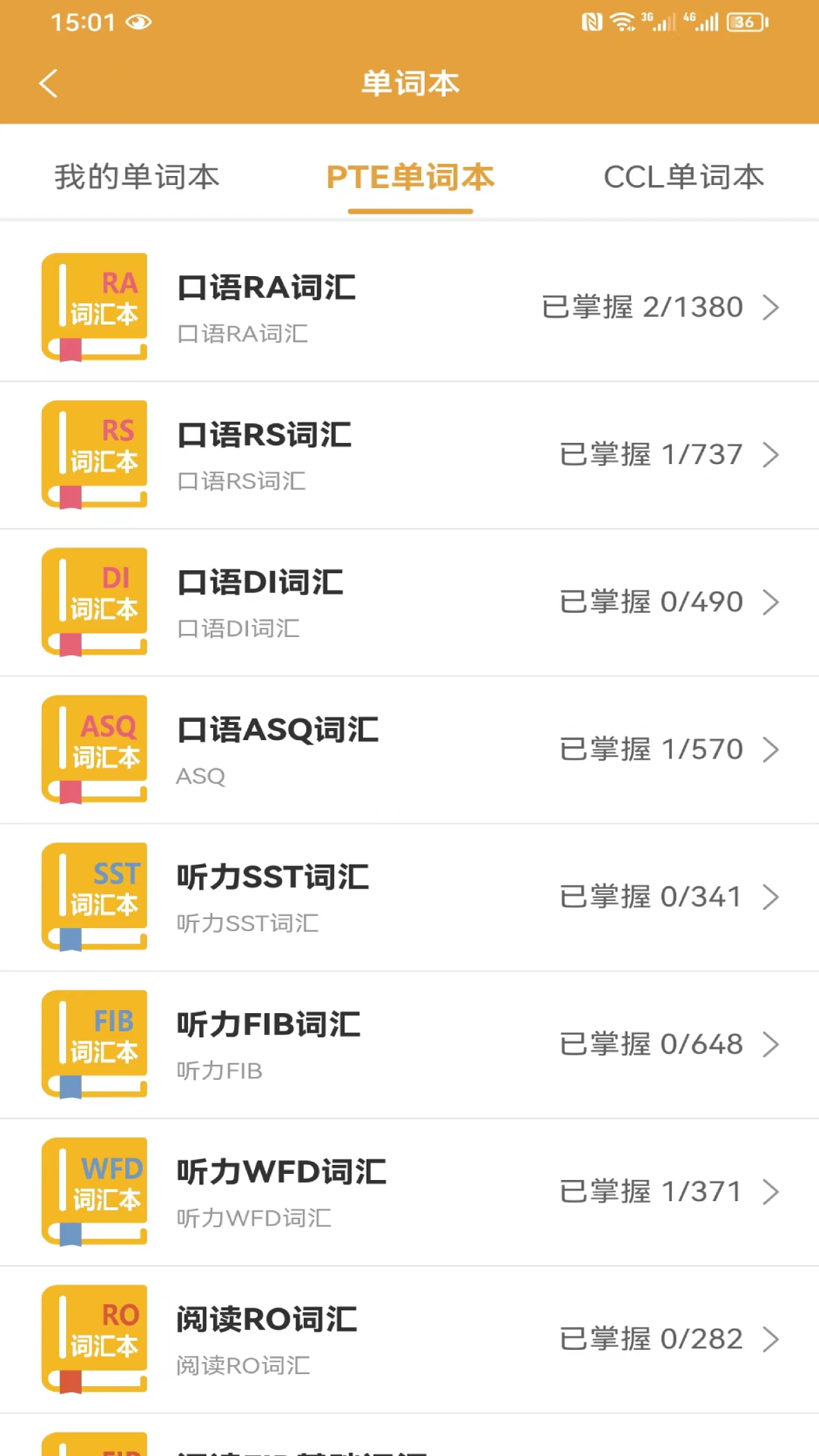Image resolution: width=819 pixels, height=1456 pixels.
Task: Select the DI 词汇本 book icon
Action: point(94,601)
